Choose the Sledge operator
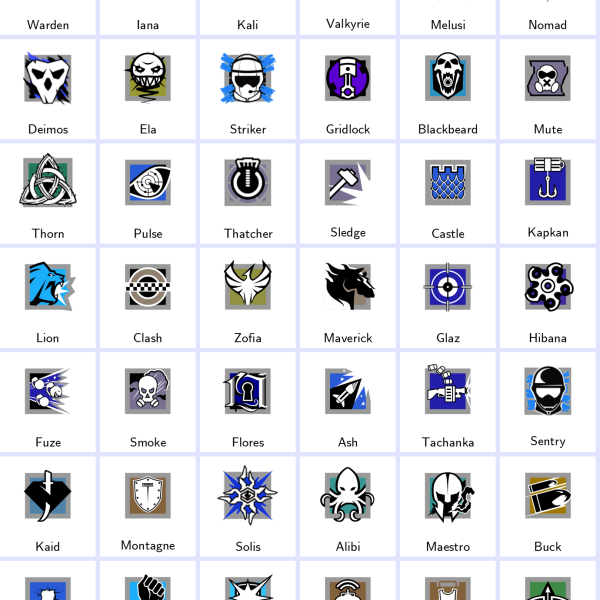Image resolution: width=600 pixels, height=600 pixels. (x=348, y=194)
